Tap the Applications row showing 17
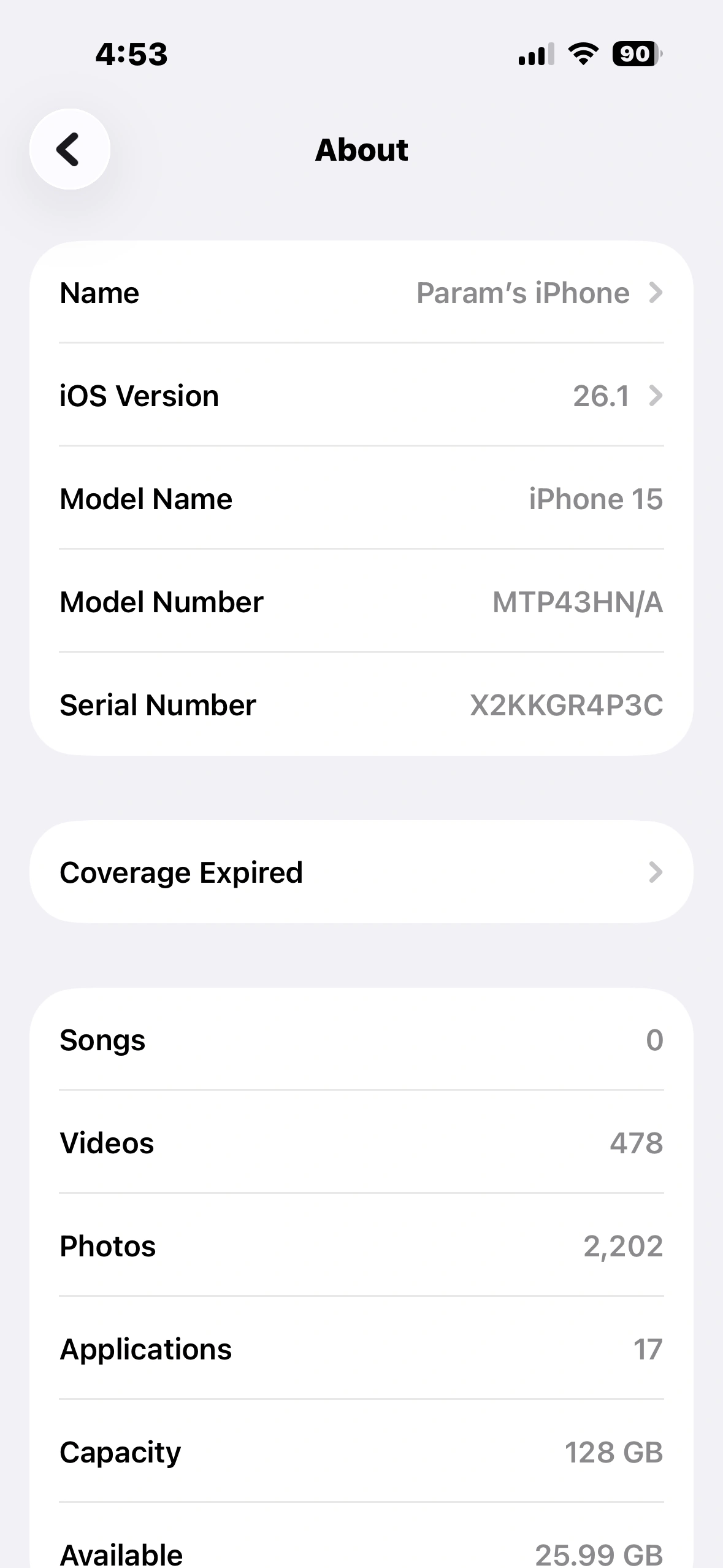This screenshot has width=723, height=1568. pyautogui.click(x=361, y=1348)
